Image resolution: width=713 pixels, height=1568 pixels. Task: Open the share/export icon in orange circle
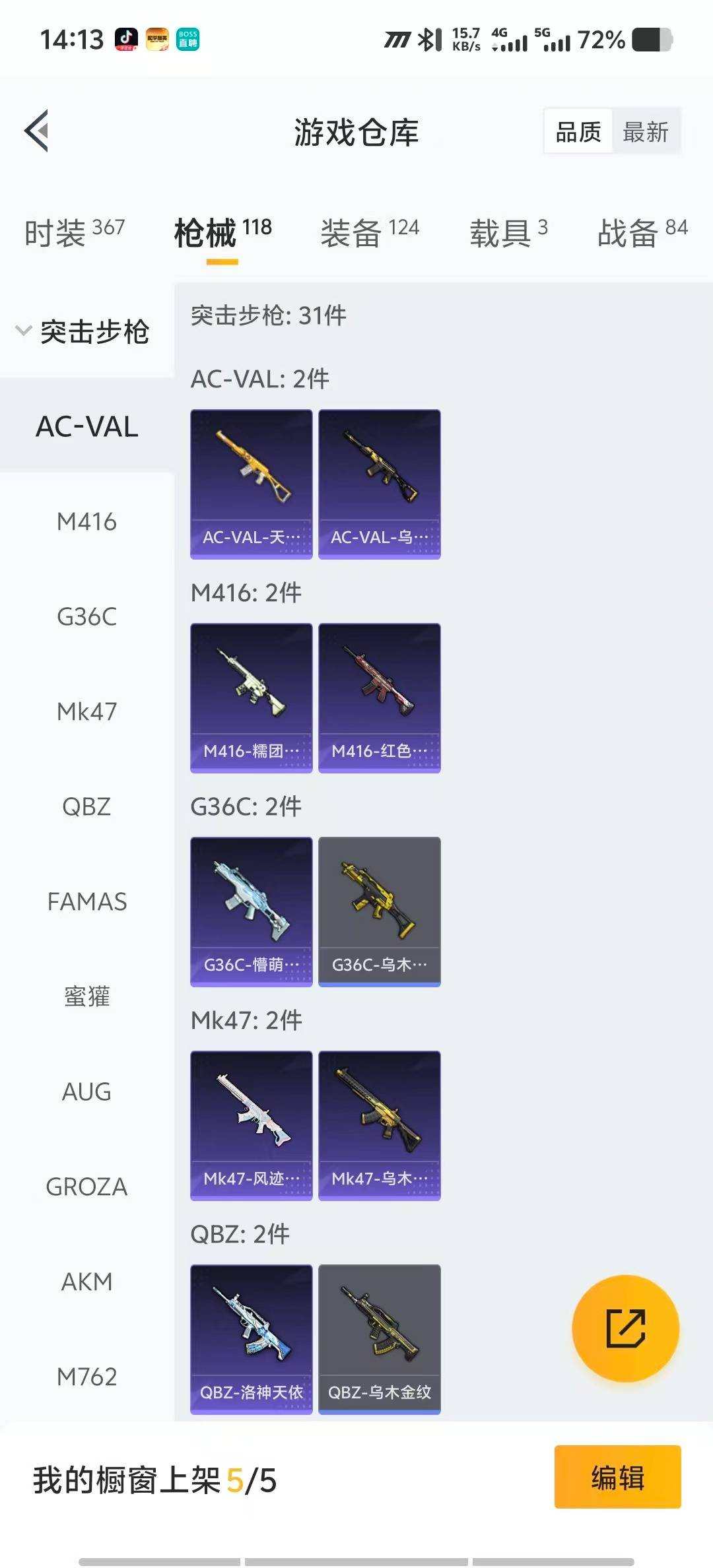(624, 1328)
